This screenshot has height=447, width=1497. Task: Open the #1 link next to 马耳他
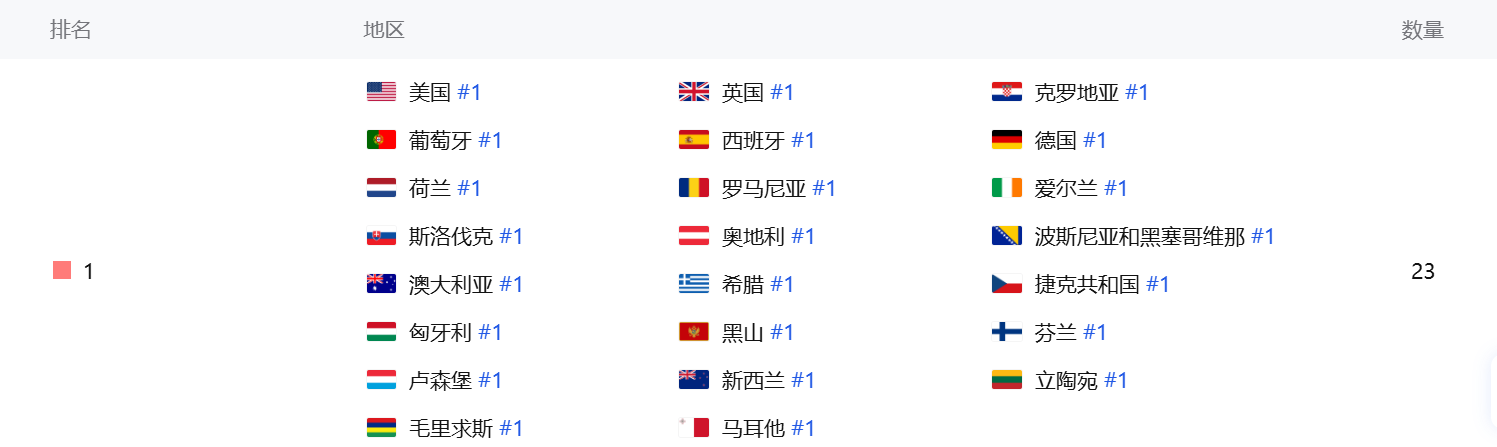[x=803, y=428]
